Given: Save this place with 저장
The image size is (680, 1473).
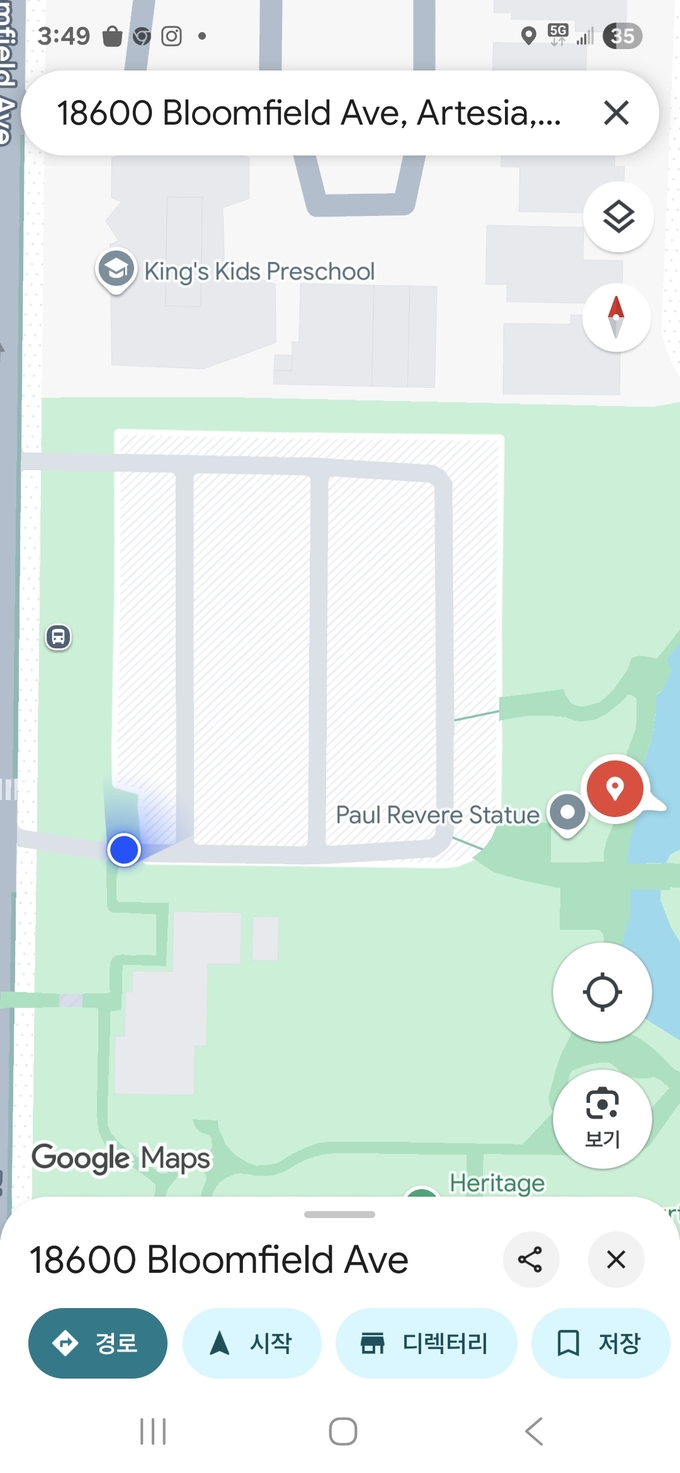Looking at the screenshot, I should click(x=599, y=1343).
